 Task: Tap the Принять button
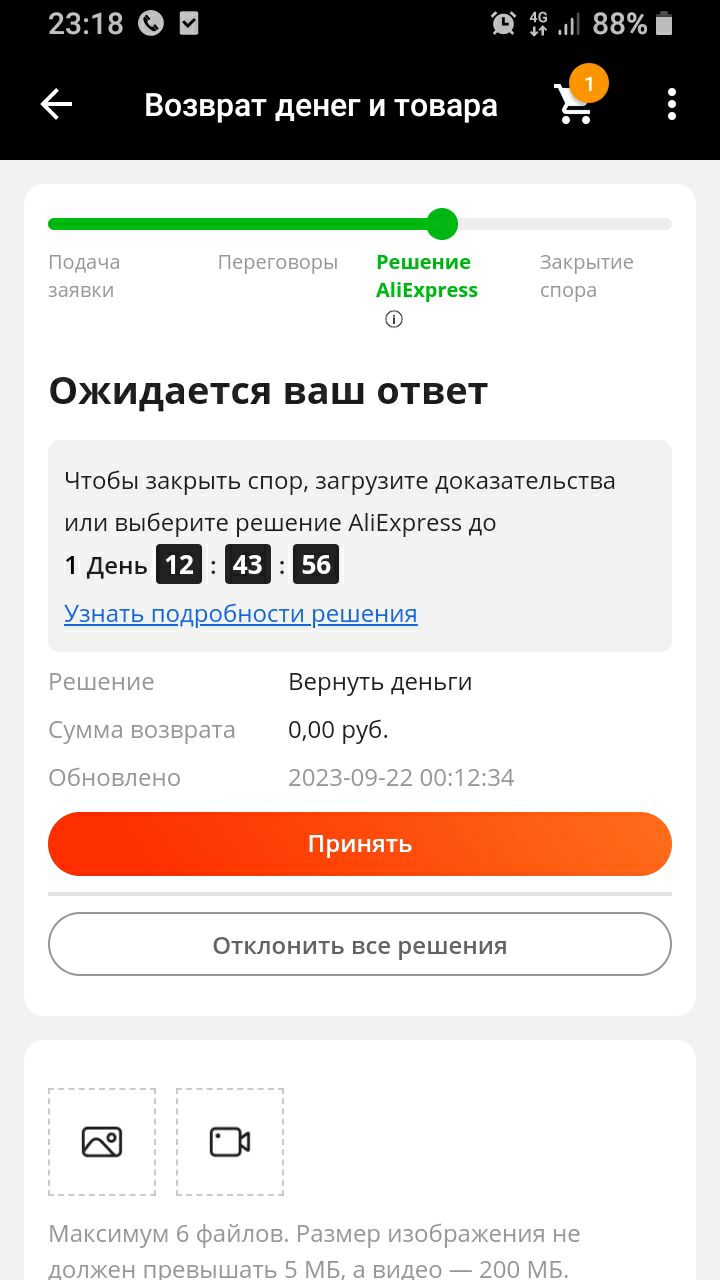point(360,844)
